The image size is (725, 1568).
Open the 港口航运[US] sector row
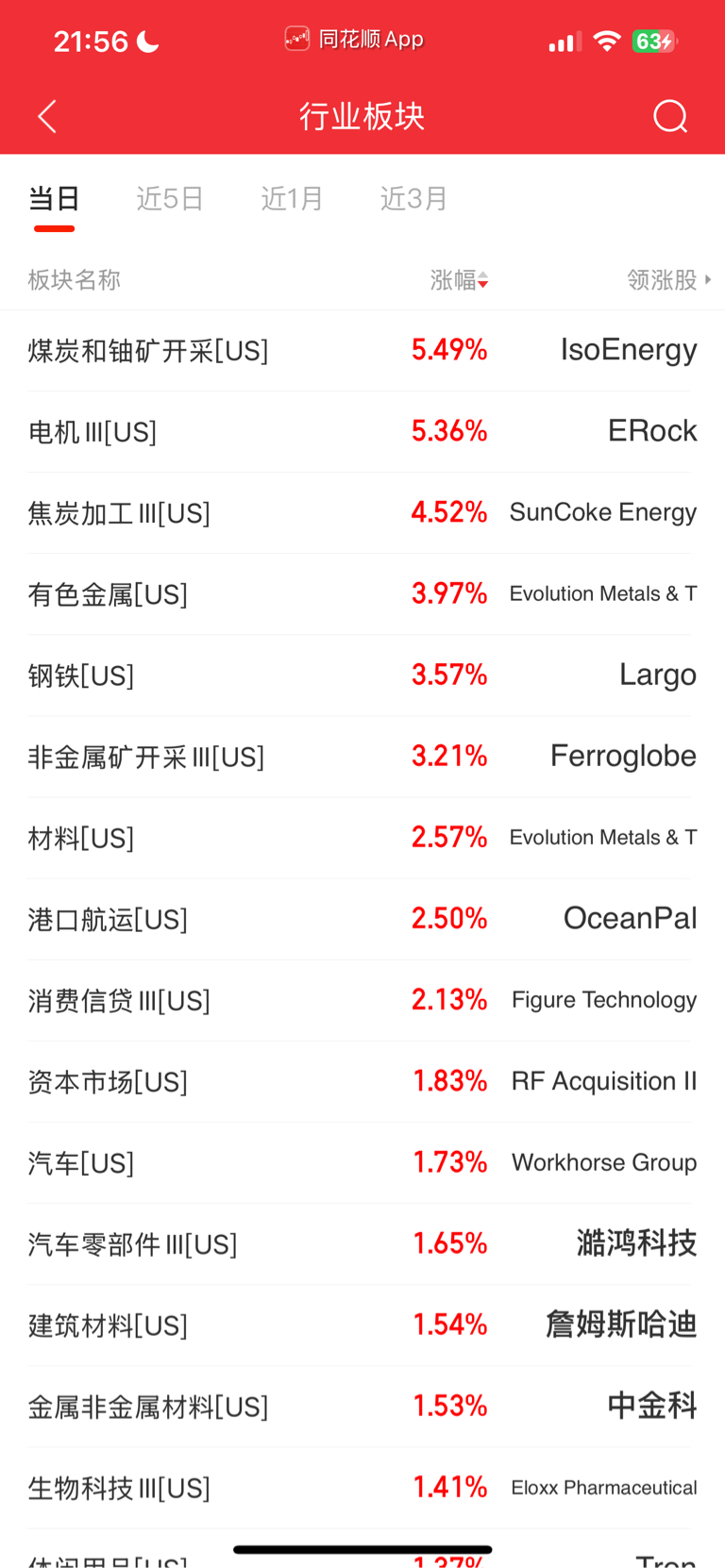[x=362, y=919]
